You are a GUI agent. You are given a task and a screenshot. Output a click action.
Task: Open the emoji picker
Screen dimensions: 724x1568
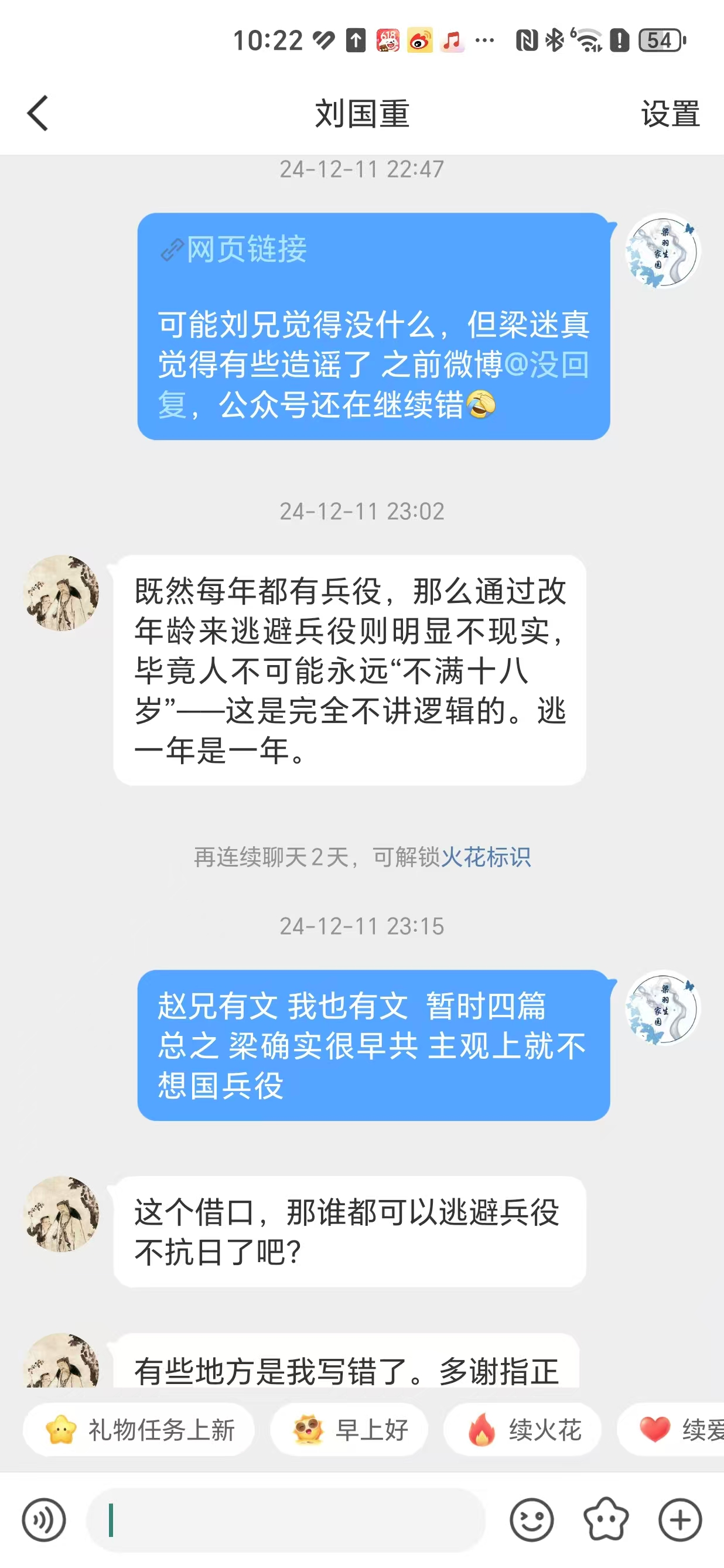531,1520
